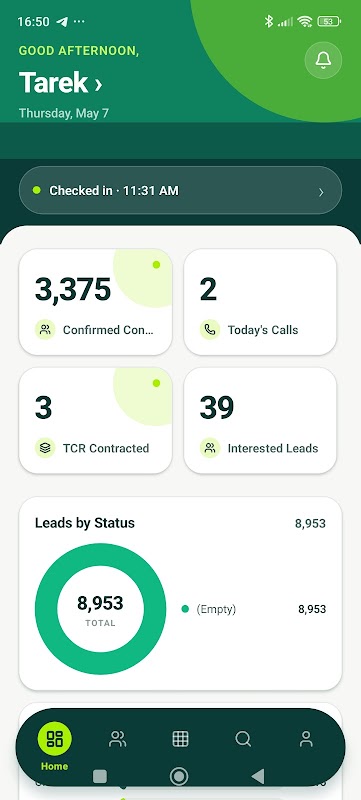Go to the profile tab

click(x=306, y=739)
